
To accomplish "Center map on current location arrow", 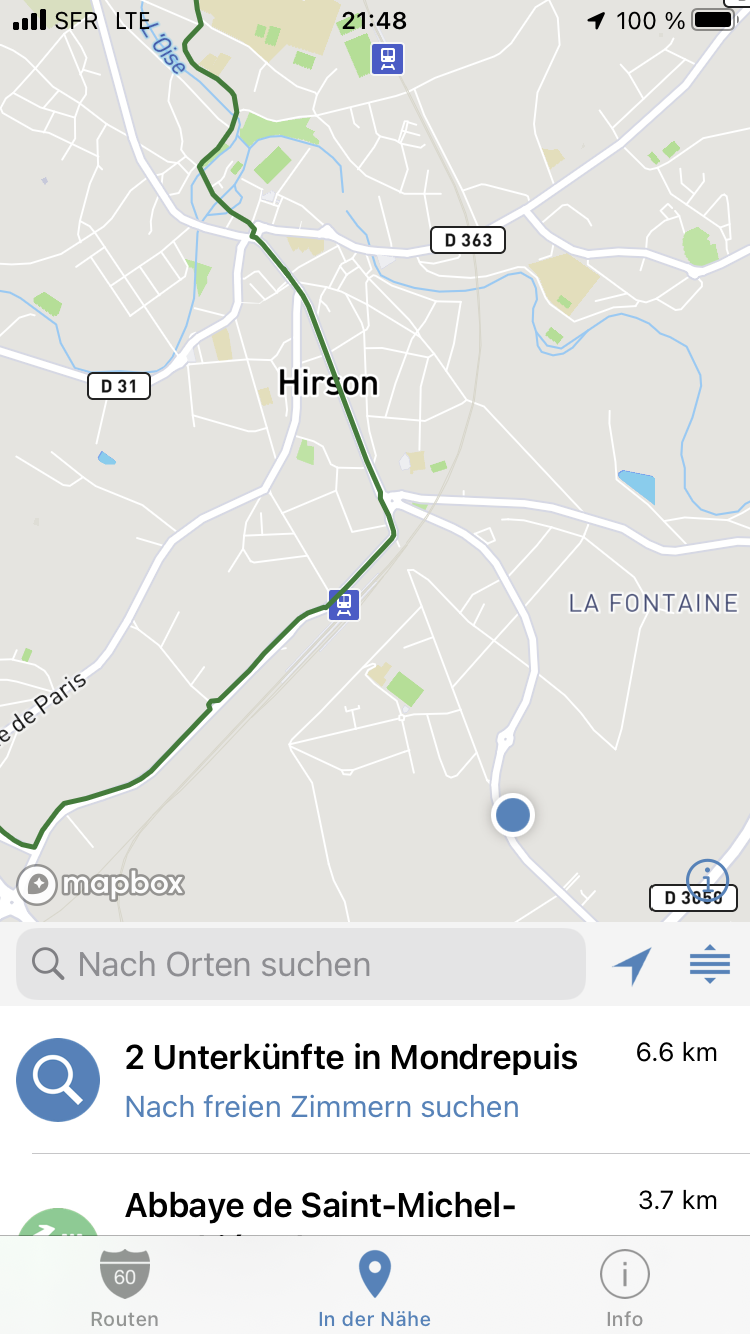I will pos(632,966).
